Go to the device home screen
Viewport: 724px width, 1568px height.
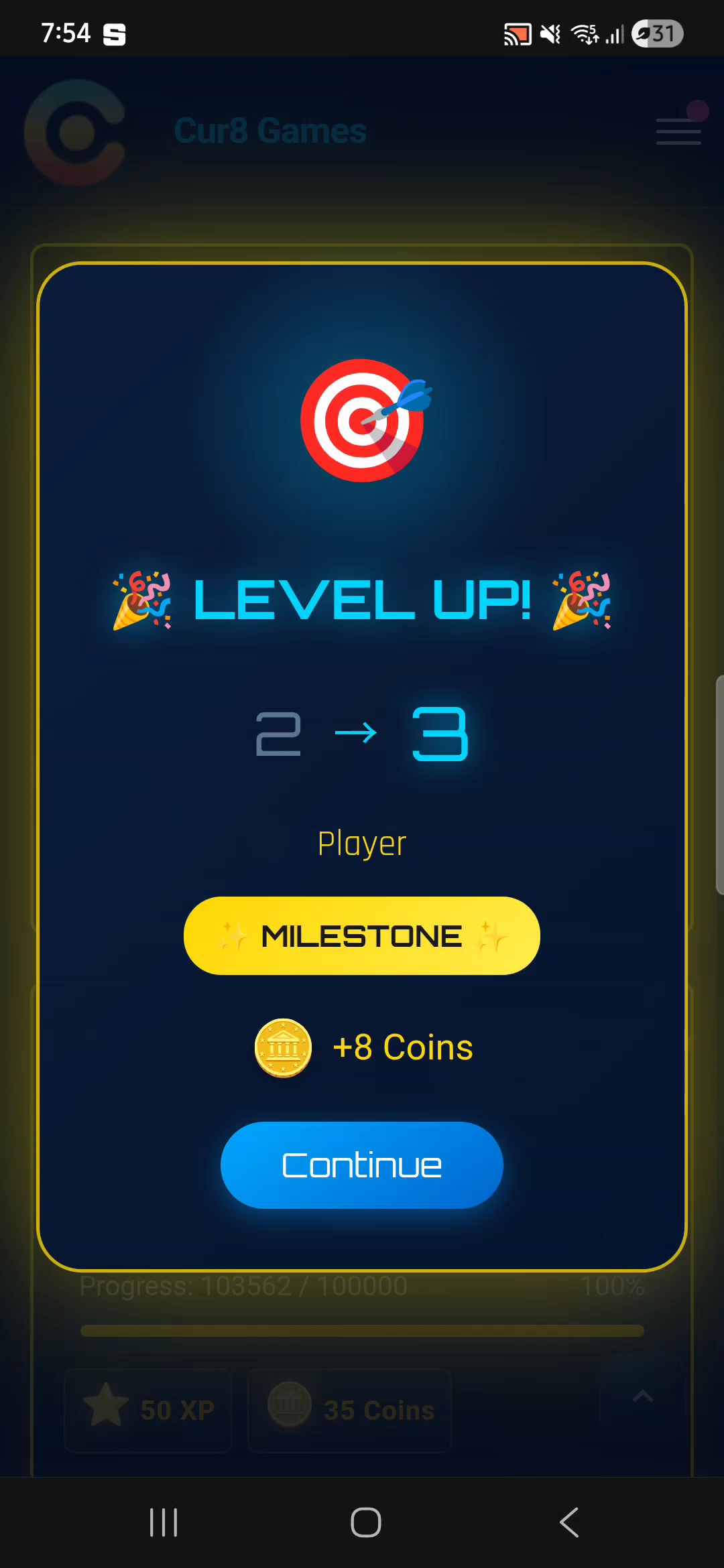pos(365,1522)
